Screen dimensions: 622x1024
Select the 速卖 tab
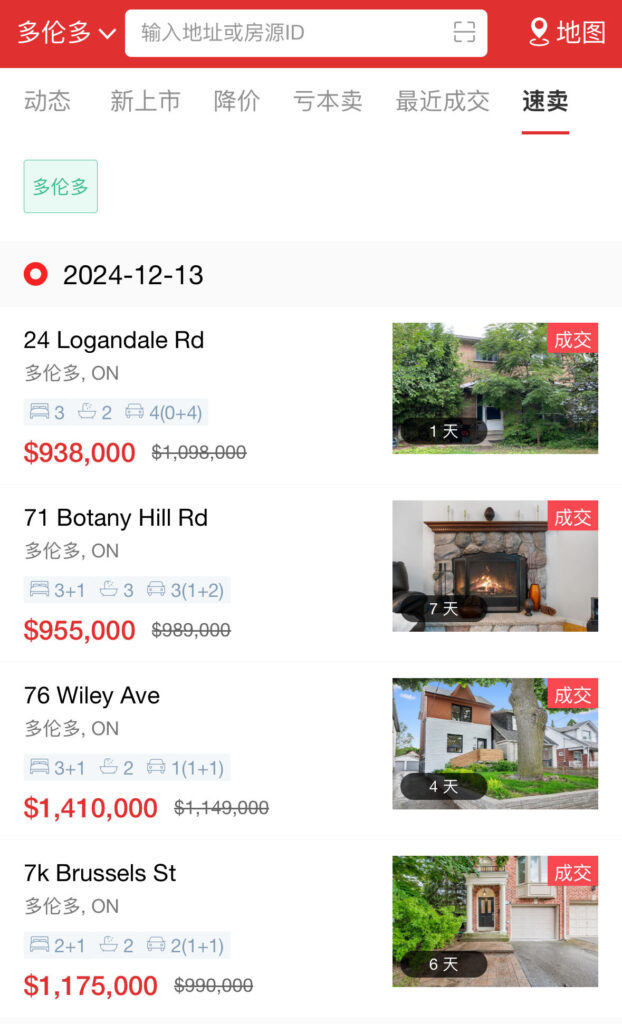(545, 101)
